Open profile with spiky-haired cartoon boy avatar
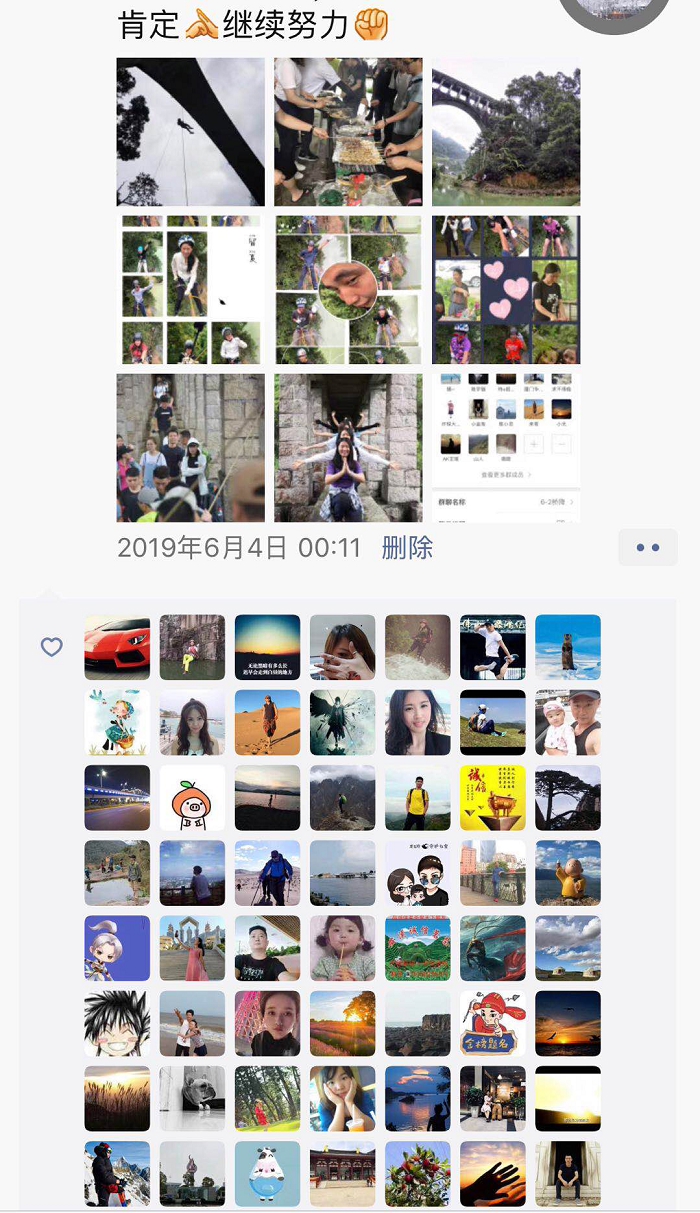The image size is (700, 1213). [117, 1023]
